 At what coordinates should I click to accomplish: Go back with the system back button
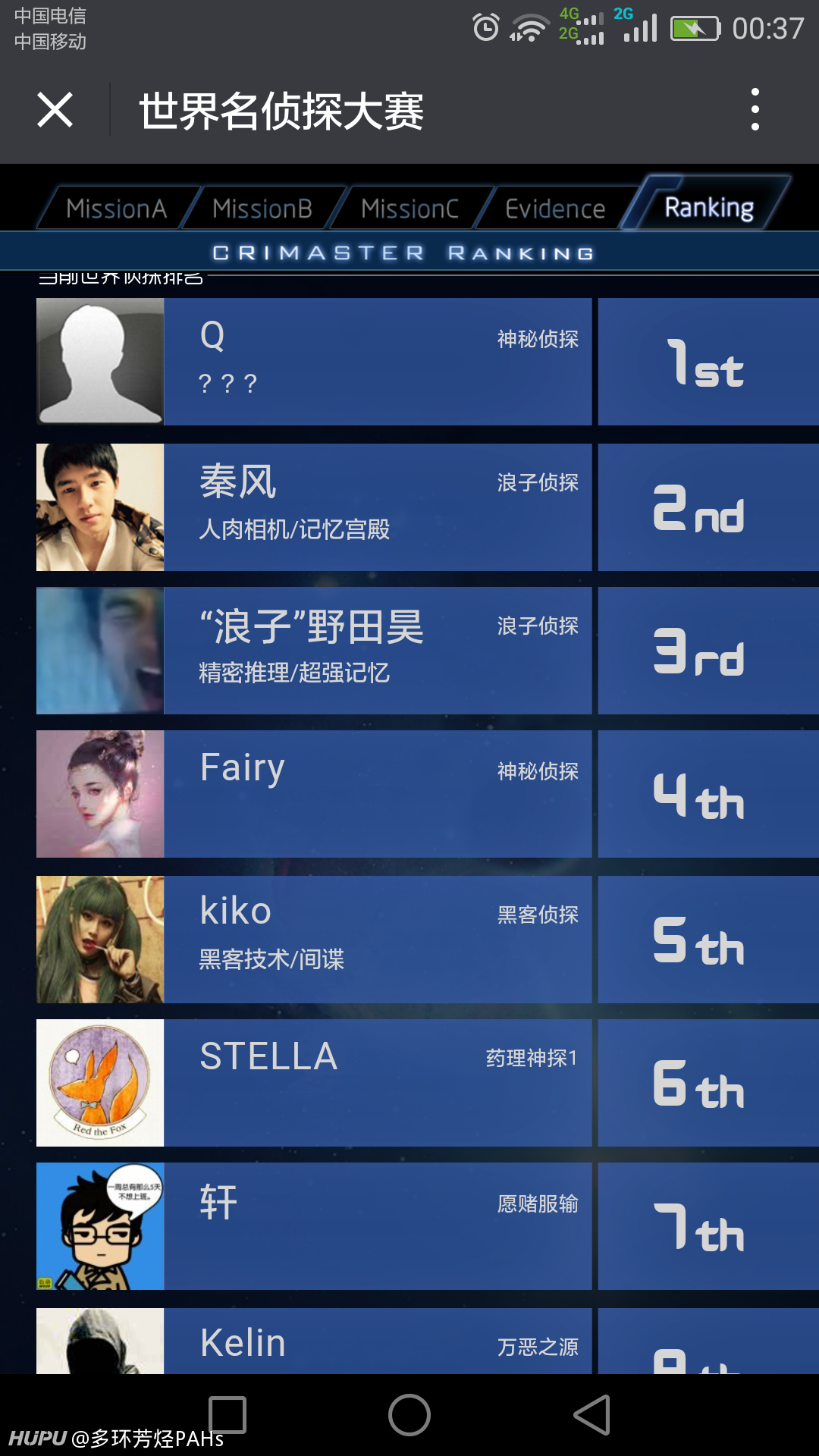(592, 1415)
